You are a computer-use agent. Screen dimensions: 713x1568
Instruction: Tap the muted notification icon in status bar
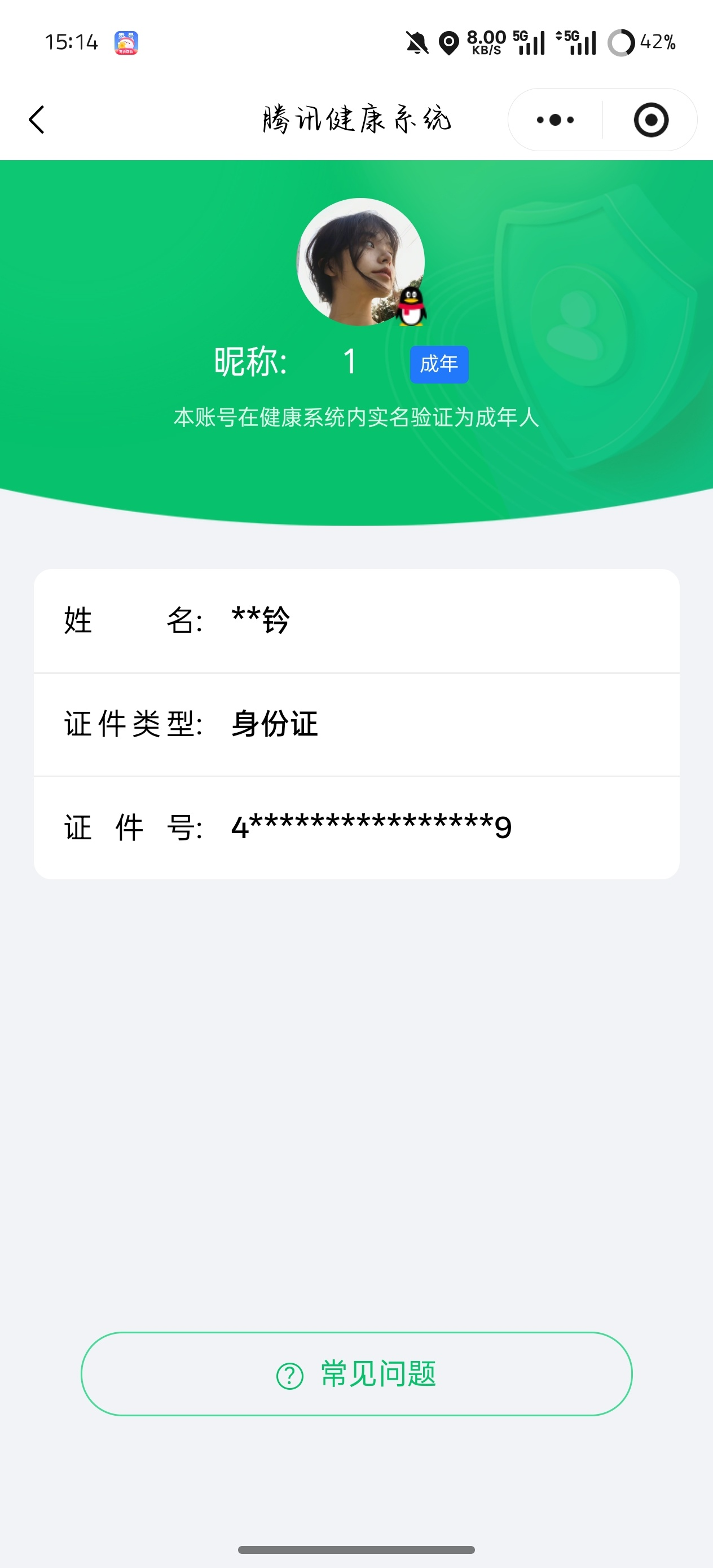[416, 42]
